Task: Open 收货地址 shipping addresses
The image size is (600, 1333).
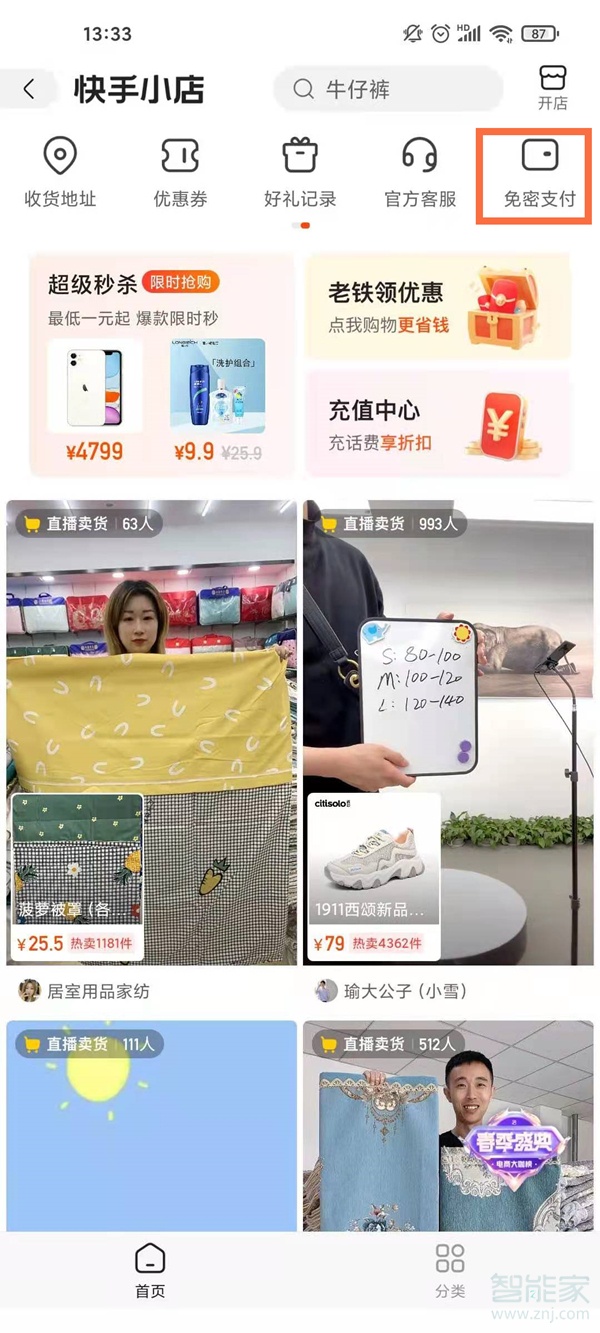Action: (x=60, y=174)
